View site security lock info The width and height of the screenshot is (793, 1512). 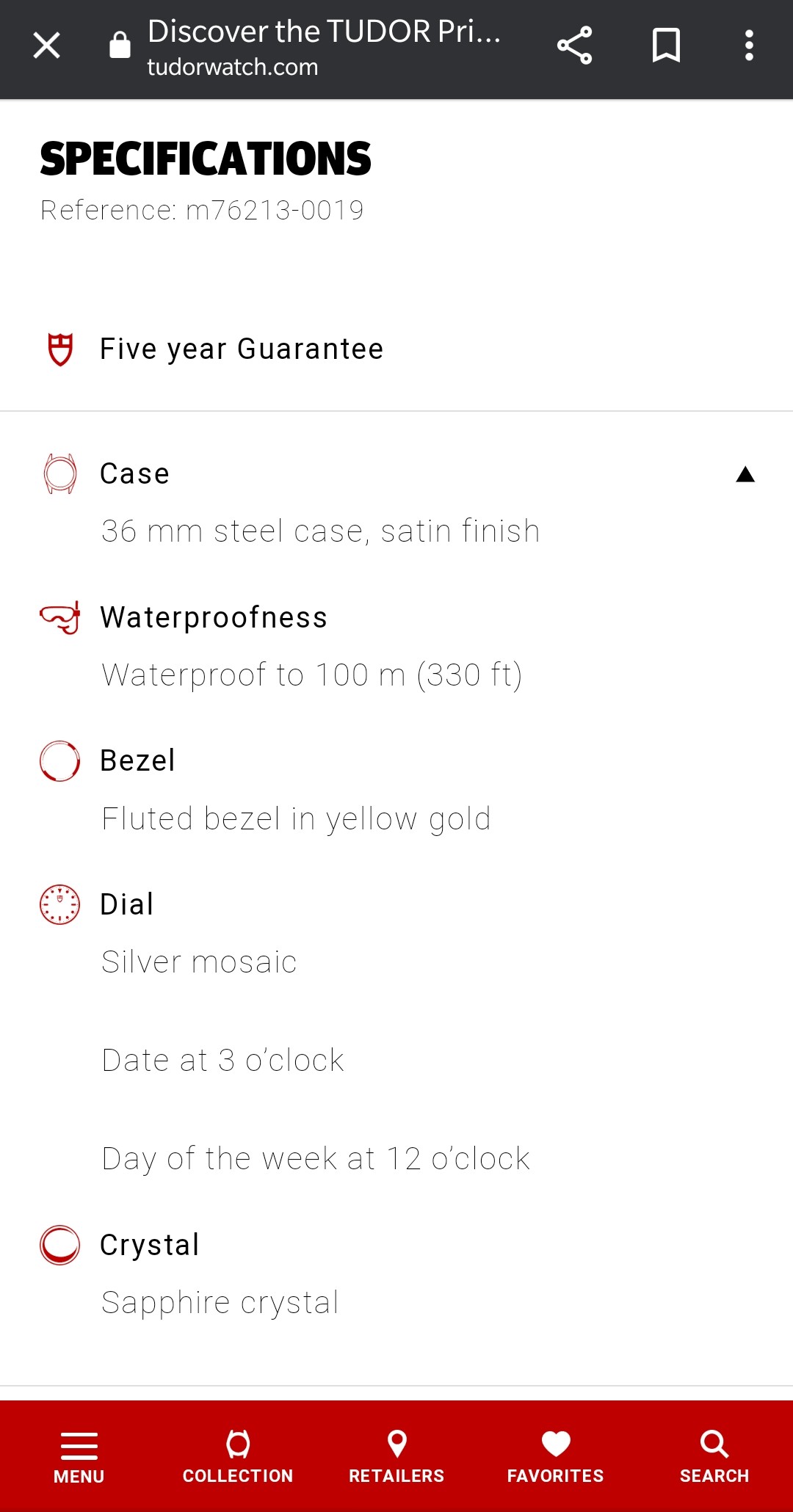pyautogui.click(x=120, y=46)
